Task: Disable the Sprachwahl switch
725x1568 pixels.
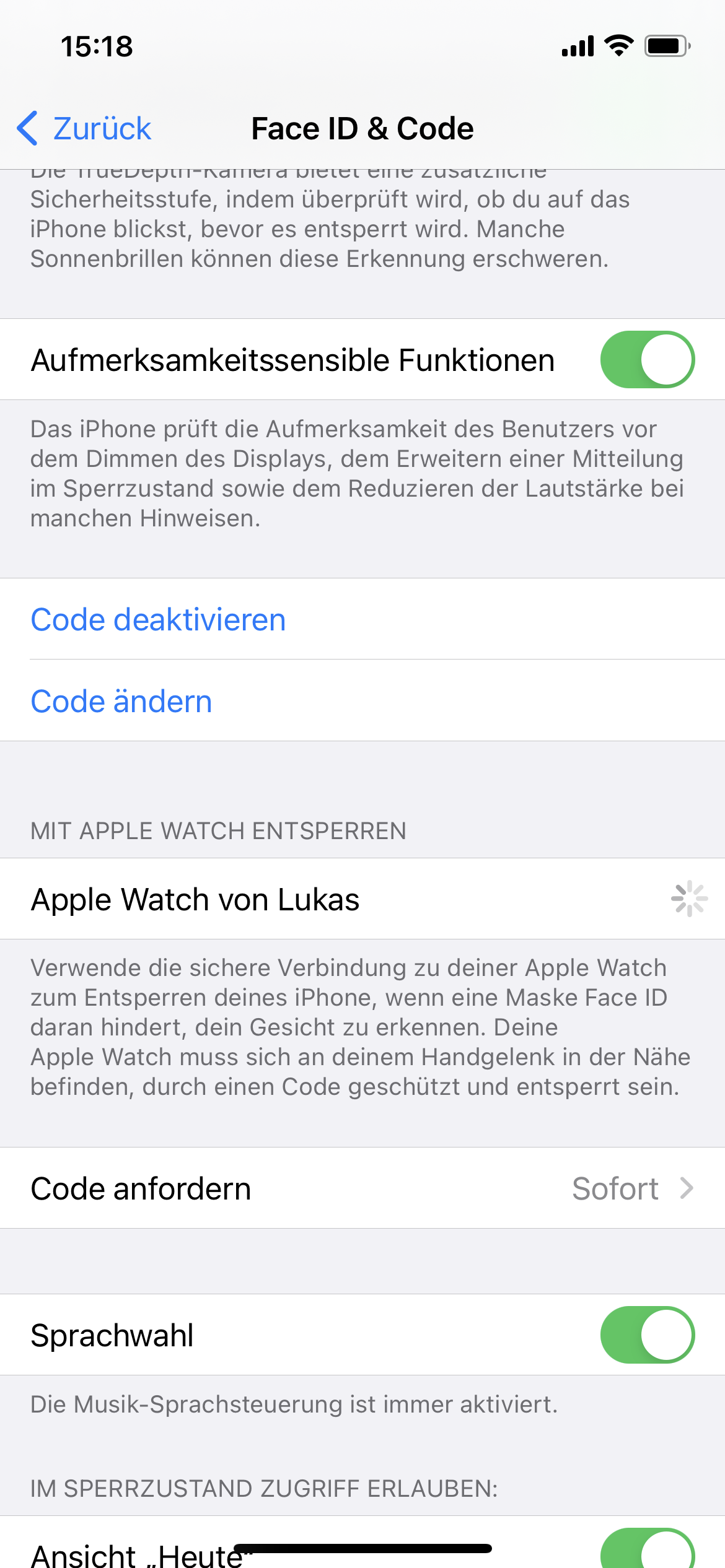Action: (x=647, y=1335)
